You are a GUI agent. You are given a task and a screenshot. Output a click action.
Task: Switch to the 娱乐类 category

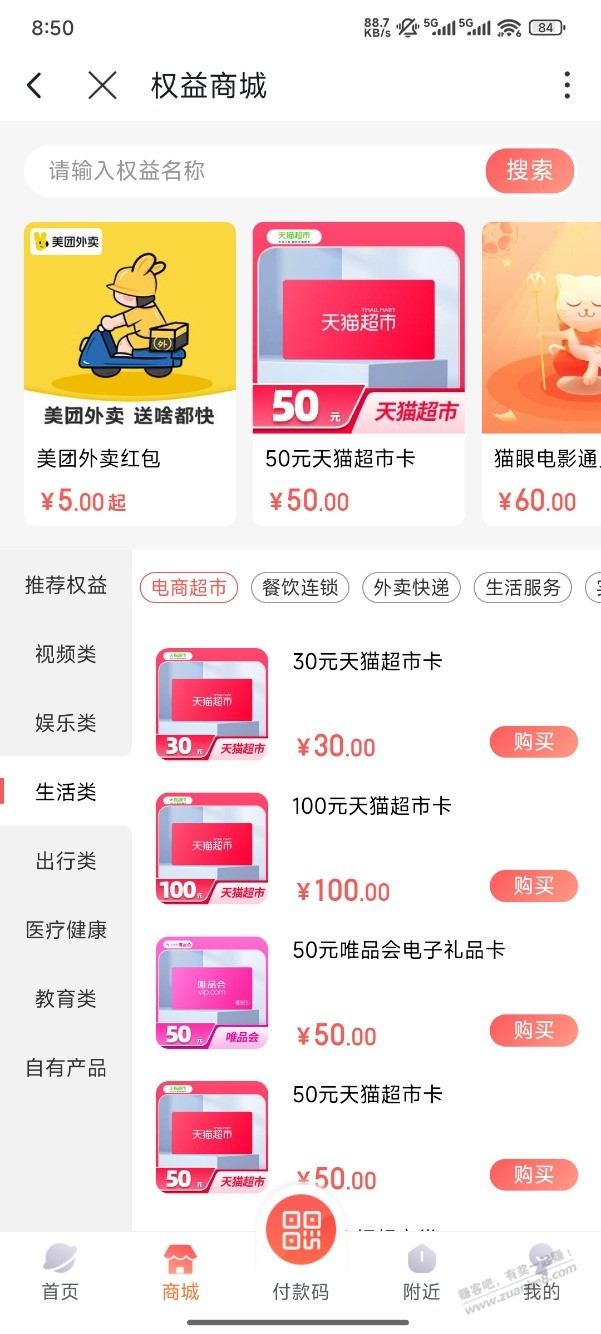click(66, 723)
